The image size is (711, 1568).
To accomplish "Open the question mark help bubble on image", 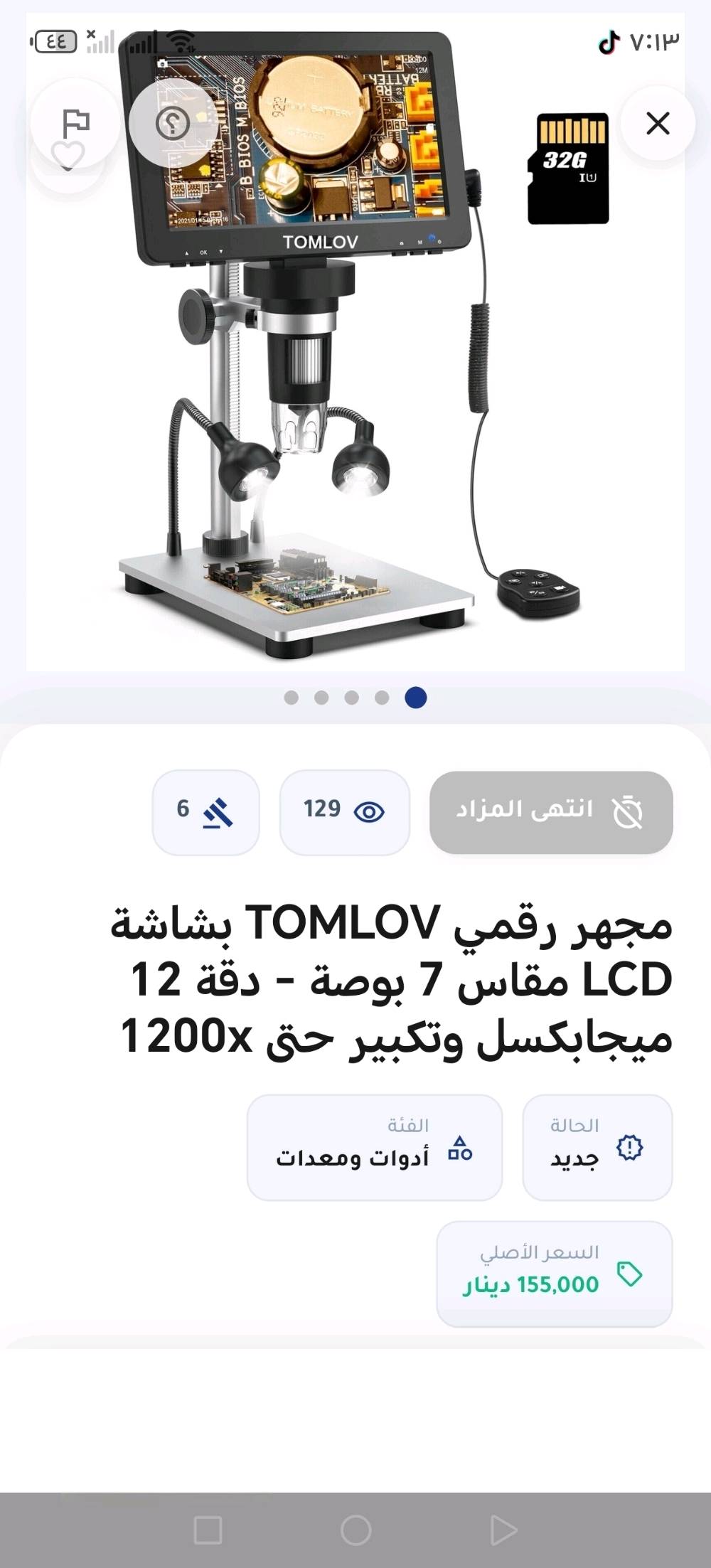I will (x=173, y=122).
